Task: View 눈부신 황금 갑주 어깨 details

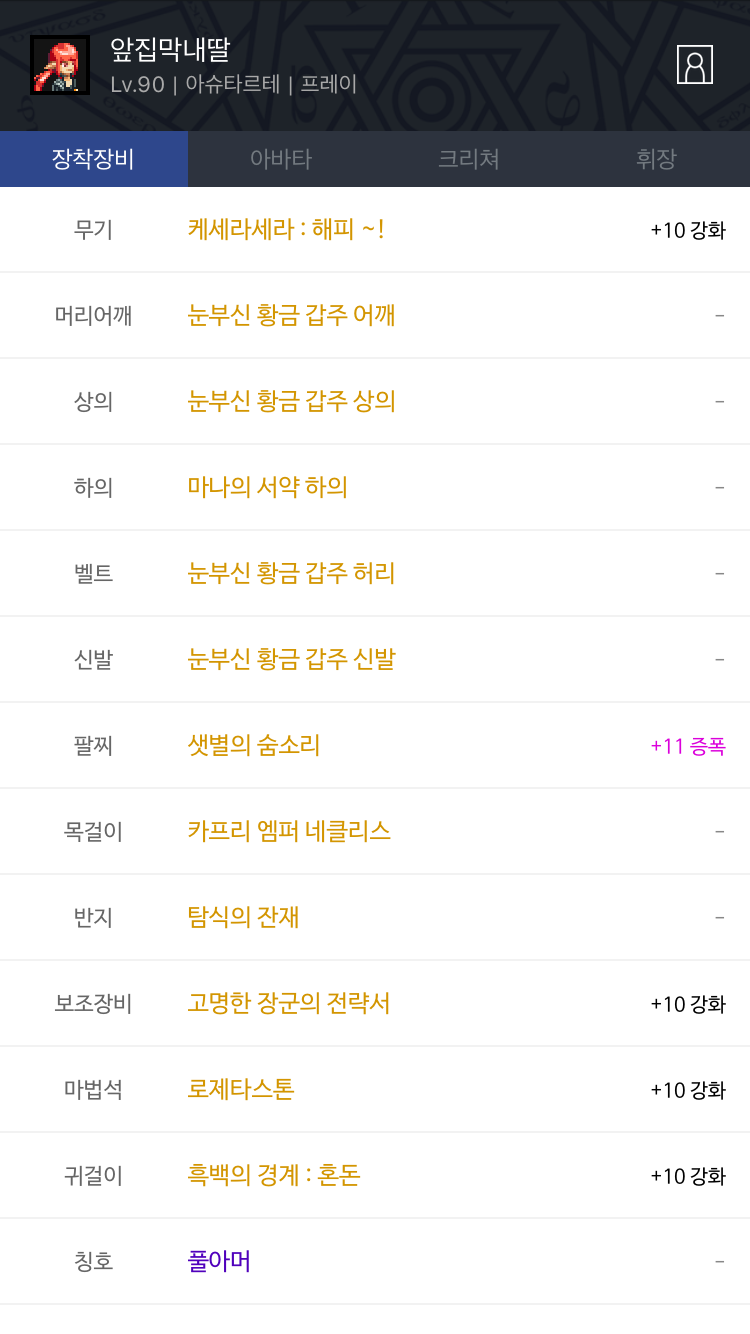Action: pyautogui.click(x=291, y=315)
